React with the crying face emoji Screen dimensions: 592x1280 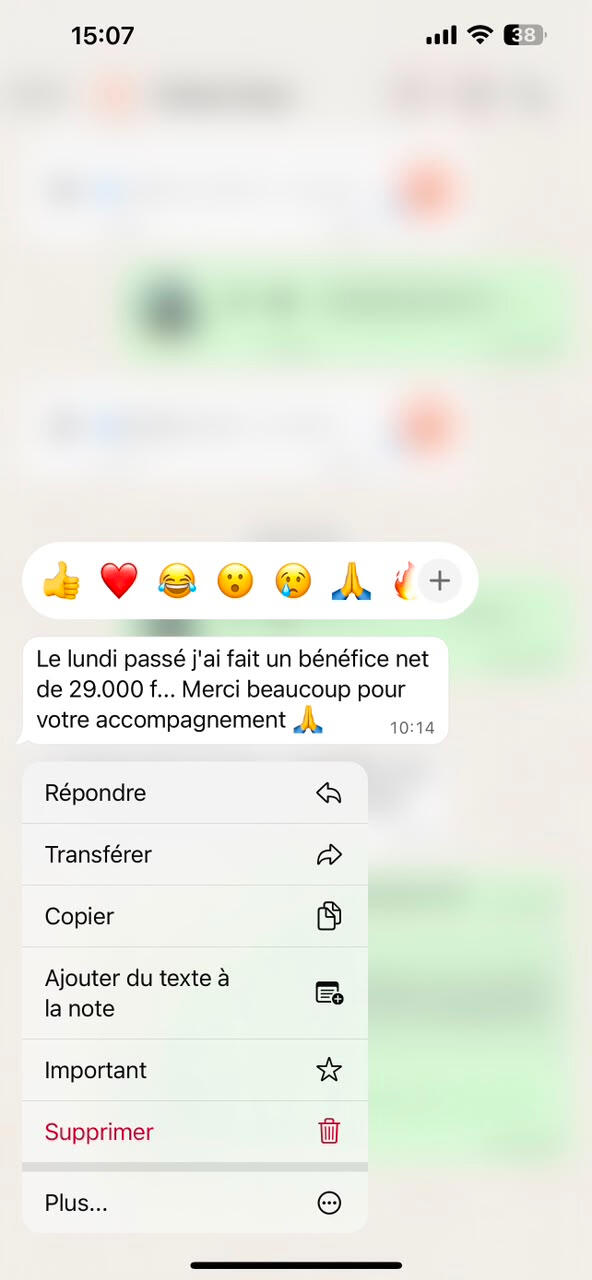tap(293, 580)
